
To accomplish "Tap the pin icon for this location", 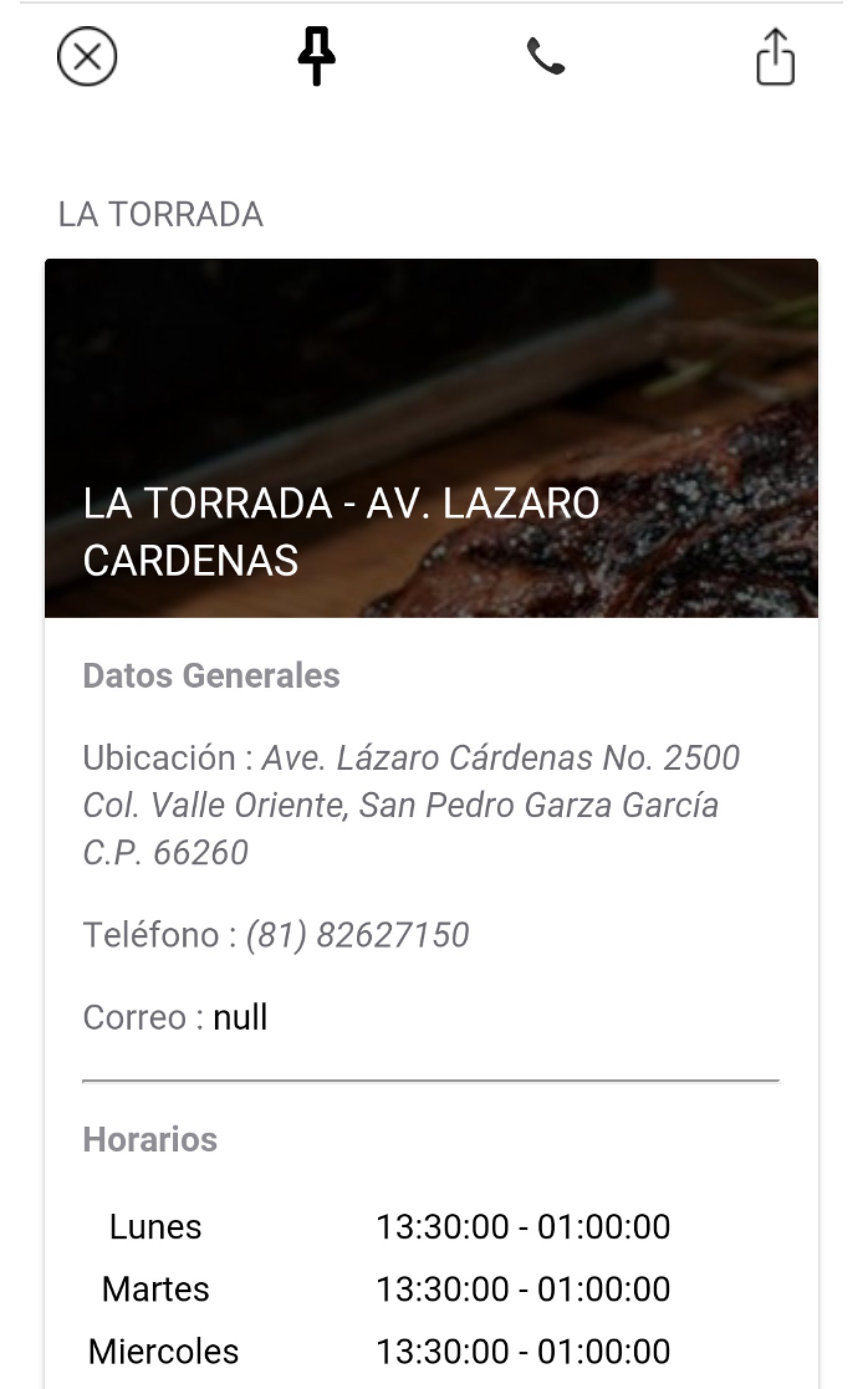I will [316, 58].
